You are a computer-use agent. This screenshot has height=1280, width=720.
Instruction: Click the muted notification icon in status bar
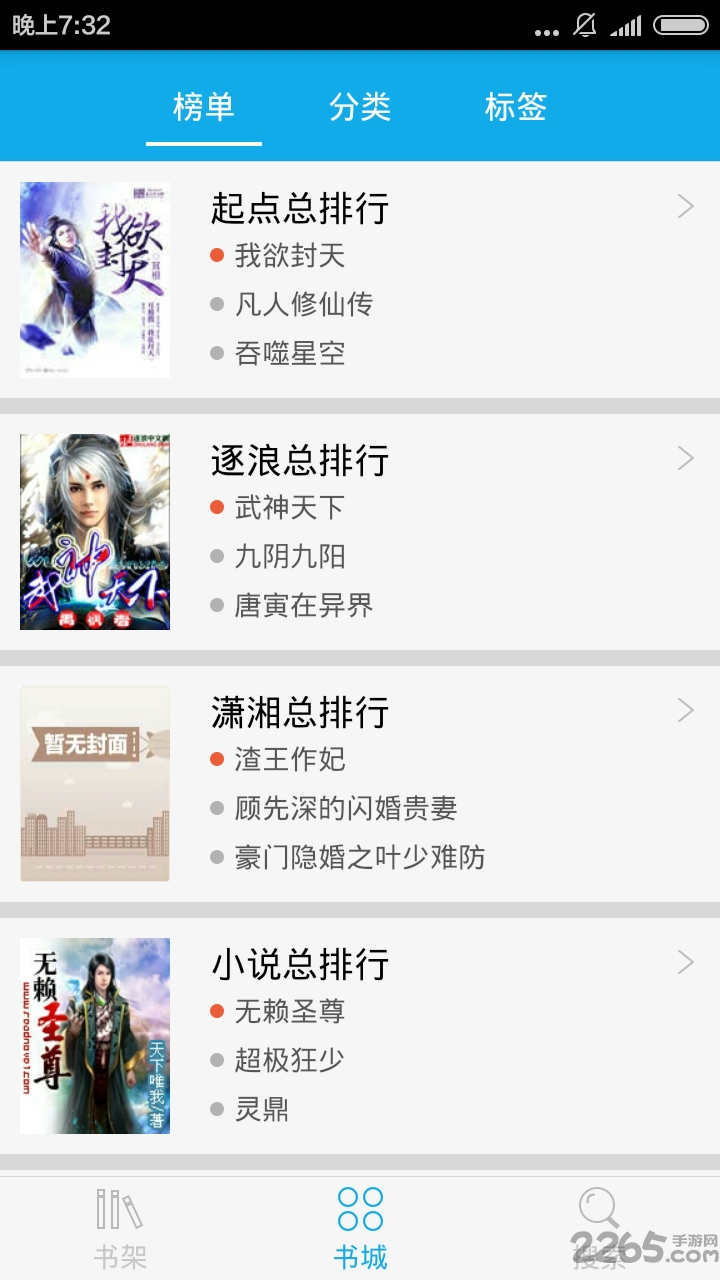point(583,27)
